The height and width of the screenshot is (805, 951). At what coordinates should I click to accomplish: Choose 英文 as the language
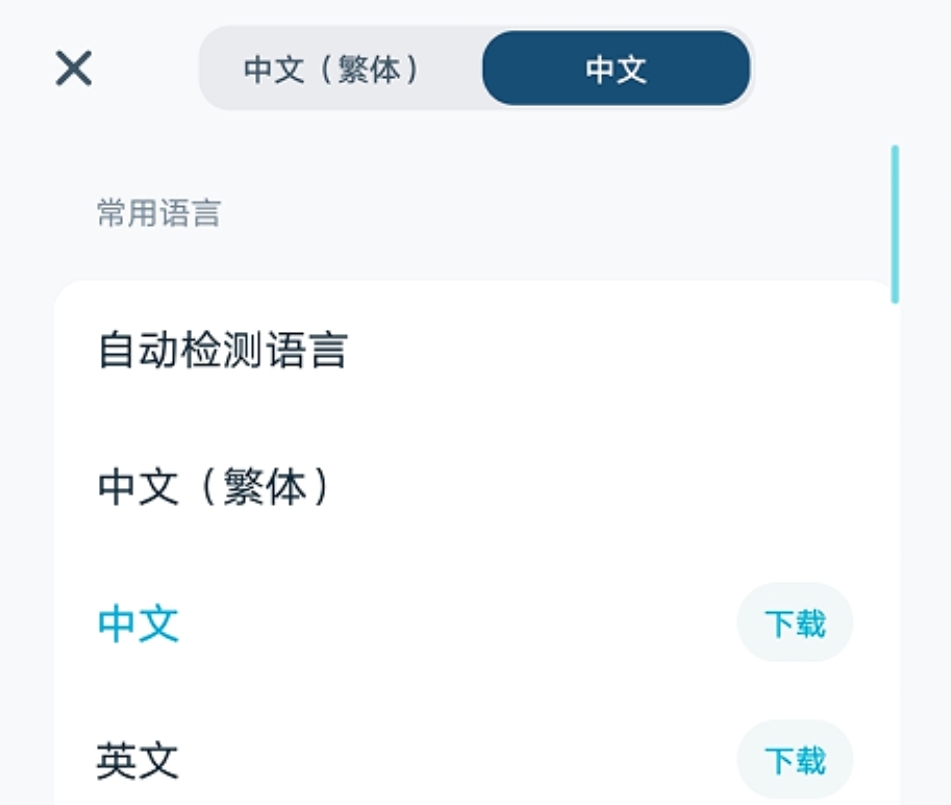[x=139, y=761]
